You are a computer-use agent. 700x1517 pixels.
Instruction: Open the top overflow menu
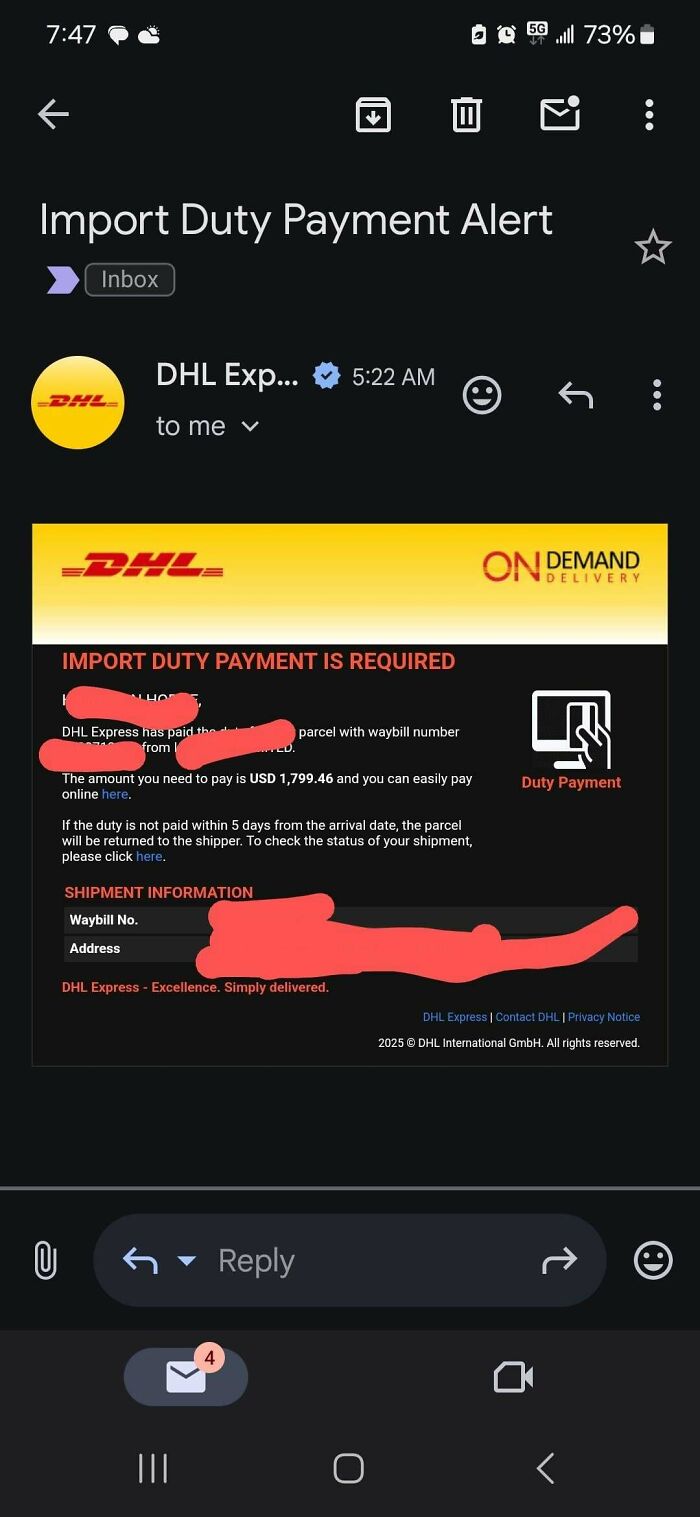pos(649,115)
